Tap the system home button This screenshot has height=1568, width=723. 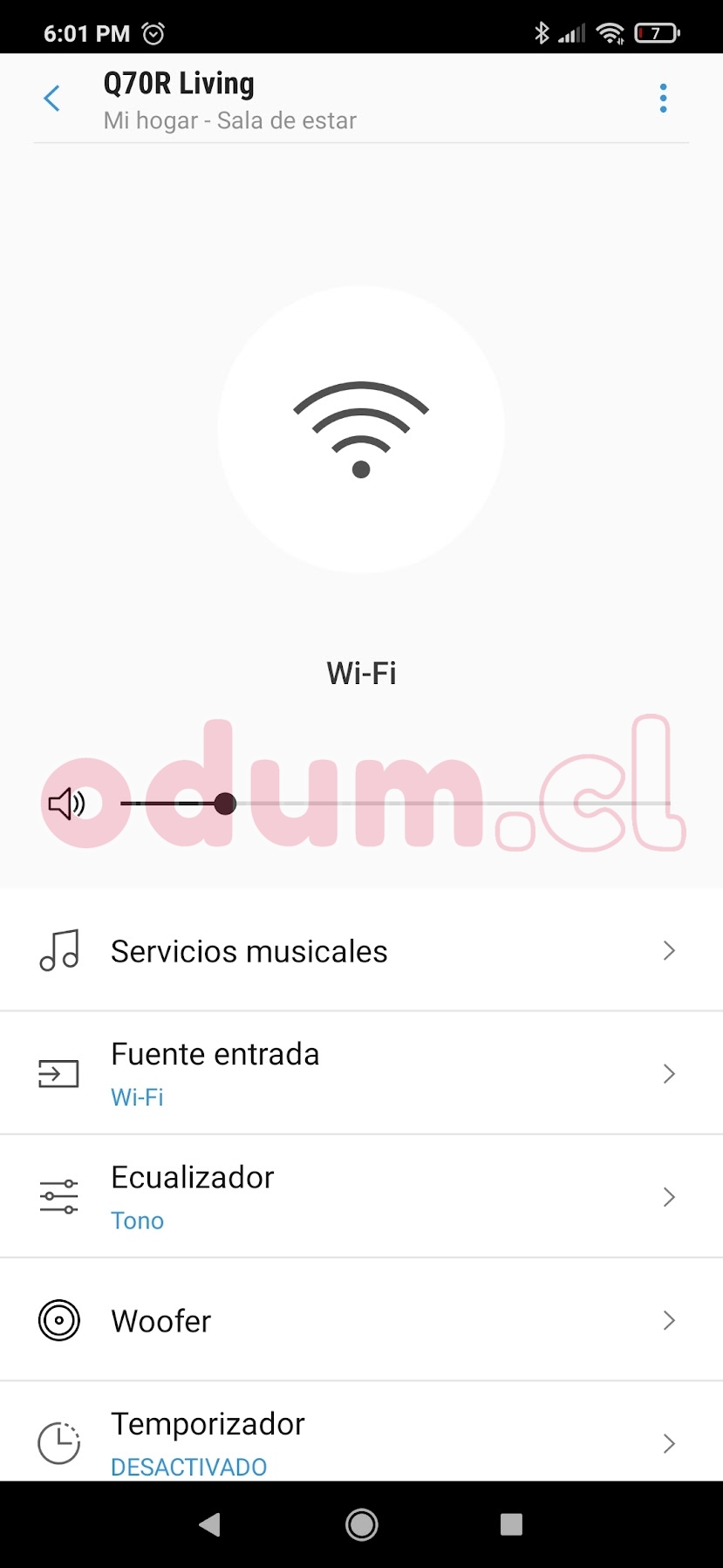(x=361, y=1524)
